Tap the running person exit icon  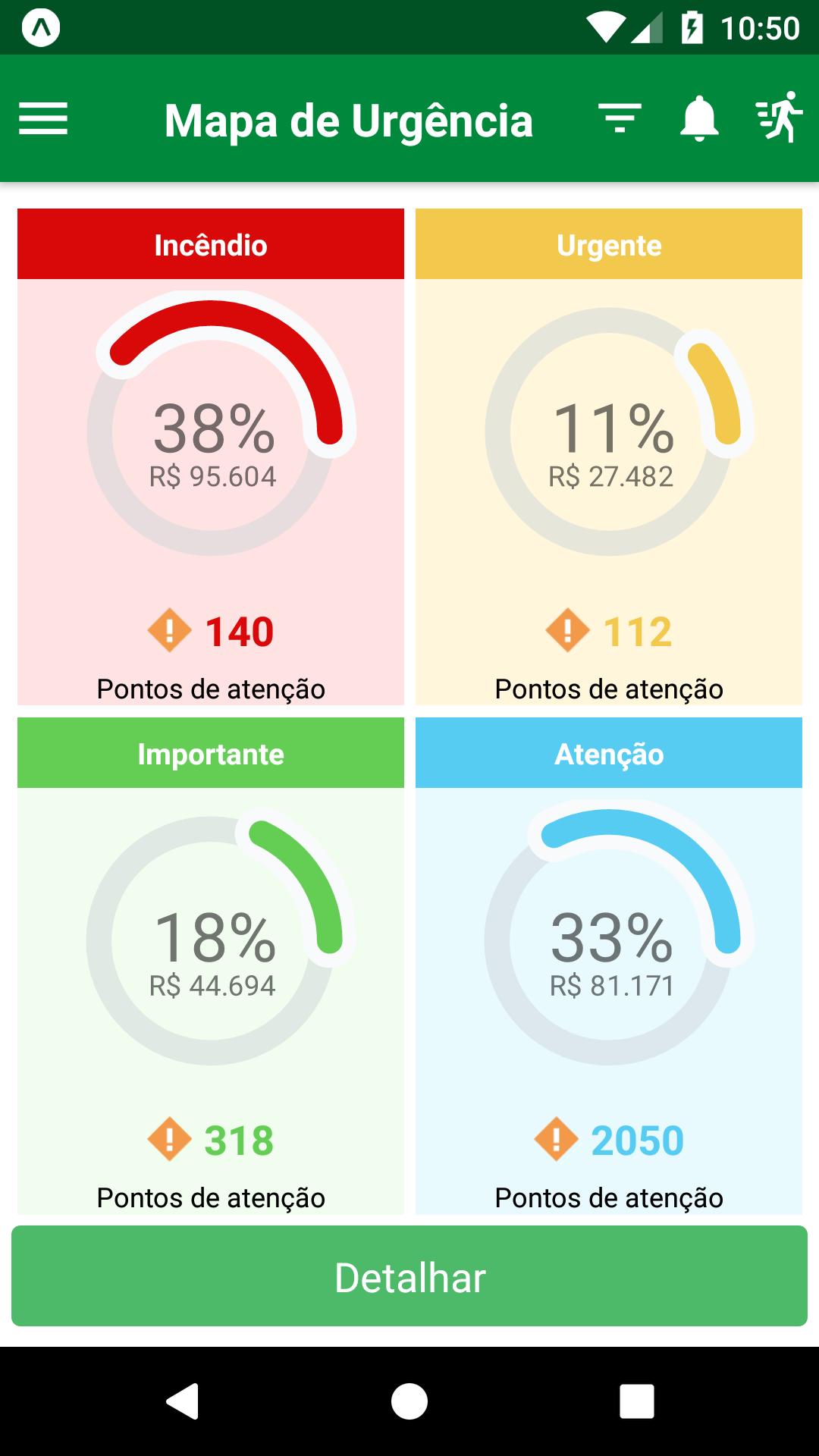(780, 118)
